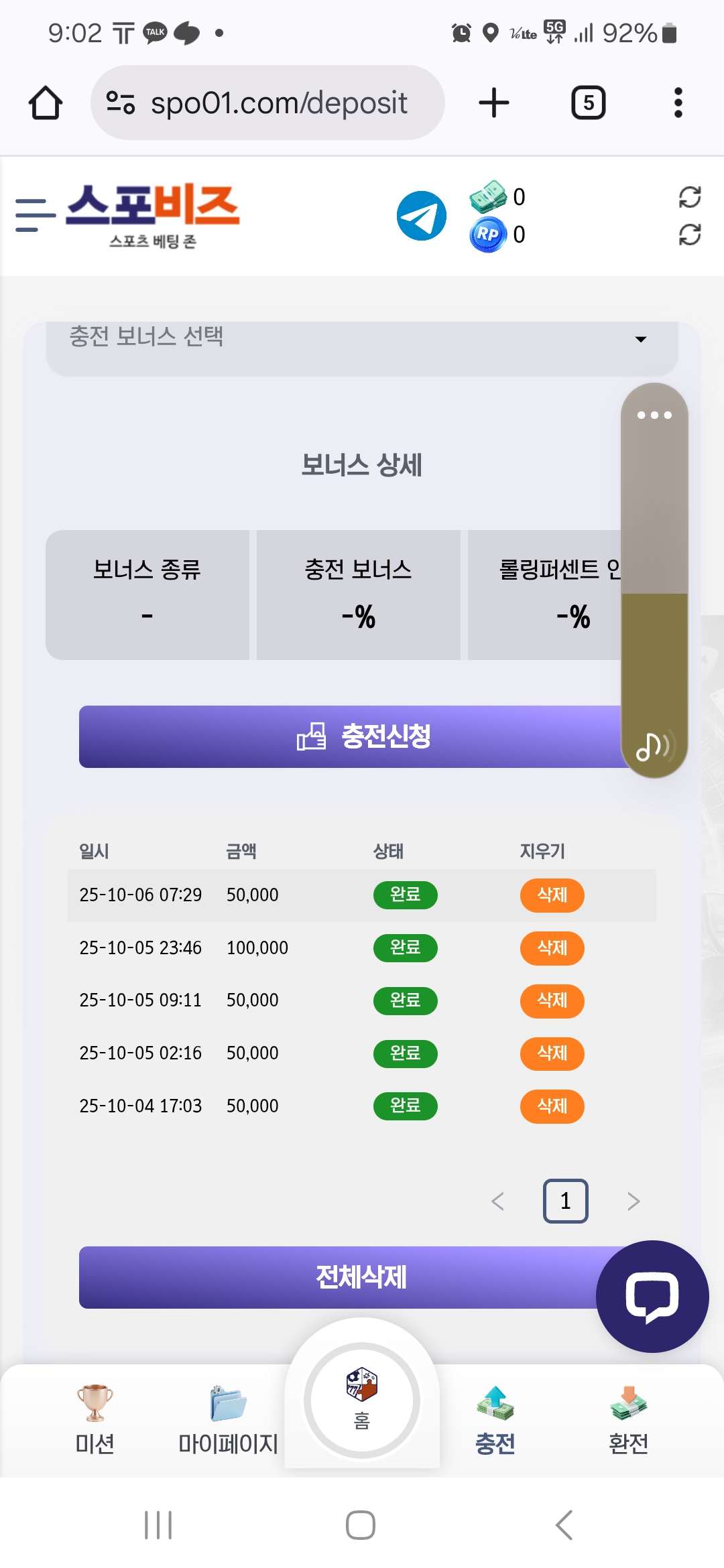This screenshot has width=724, height=1568.
Task: Refresh the cash balance
Action: tap(689, 197)
